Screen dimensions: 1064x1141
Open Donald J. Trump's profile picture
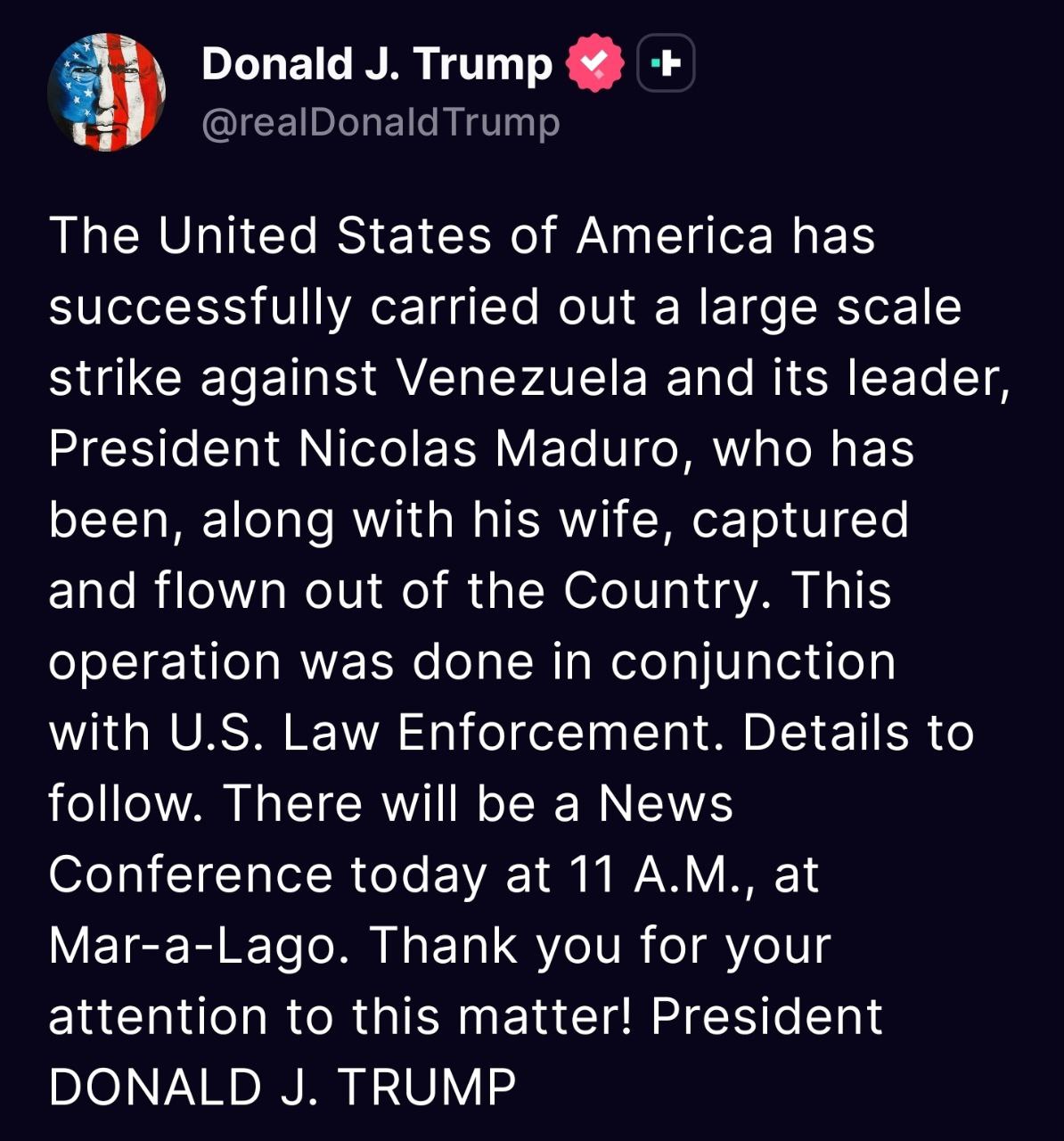(107, 92)
